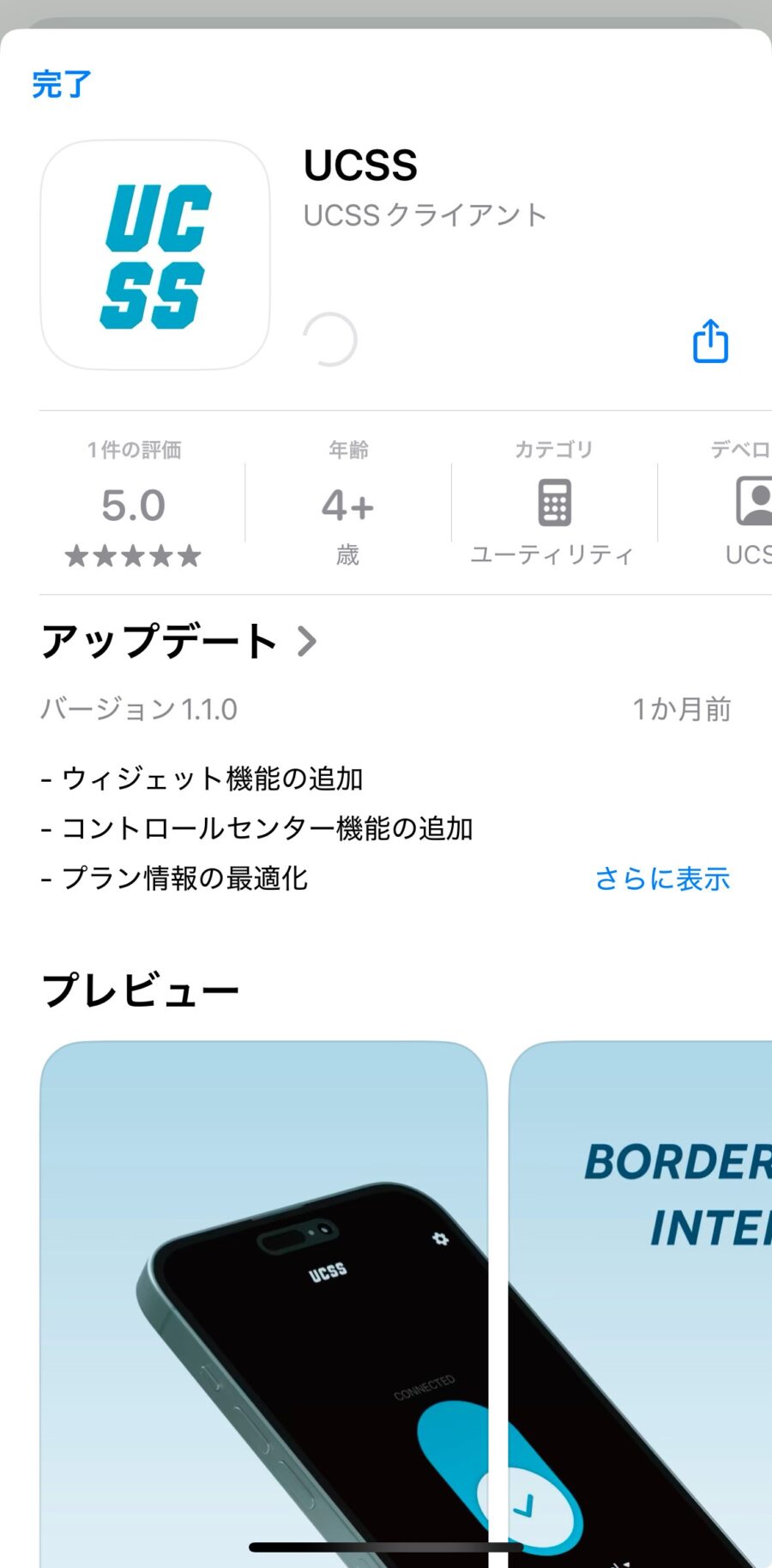Tap the 4+ age rating indicator
772x1568 pixels.
point(347,506)
